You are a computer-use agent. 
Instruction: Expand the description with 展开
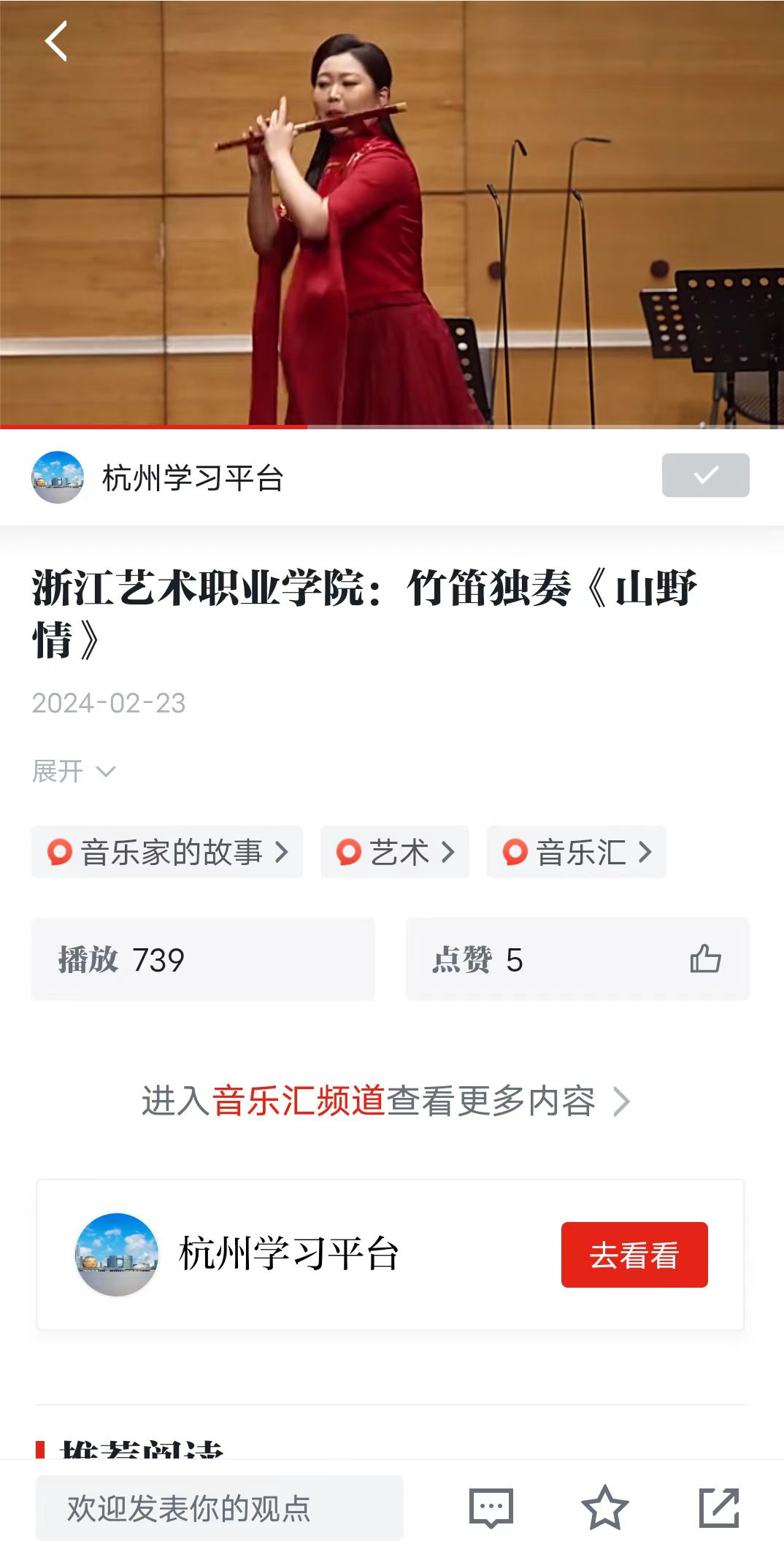coord(74,771)
